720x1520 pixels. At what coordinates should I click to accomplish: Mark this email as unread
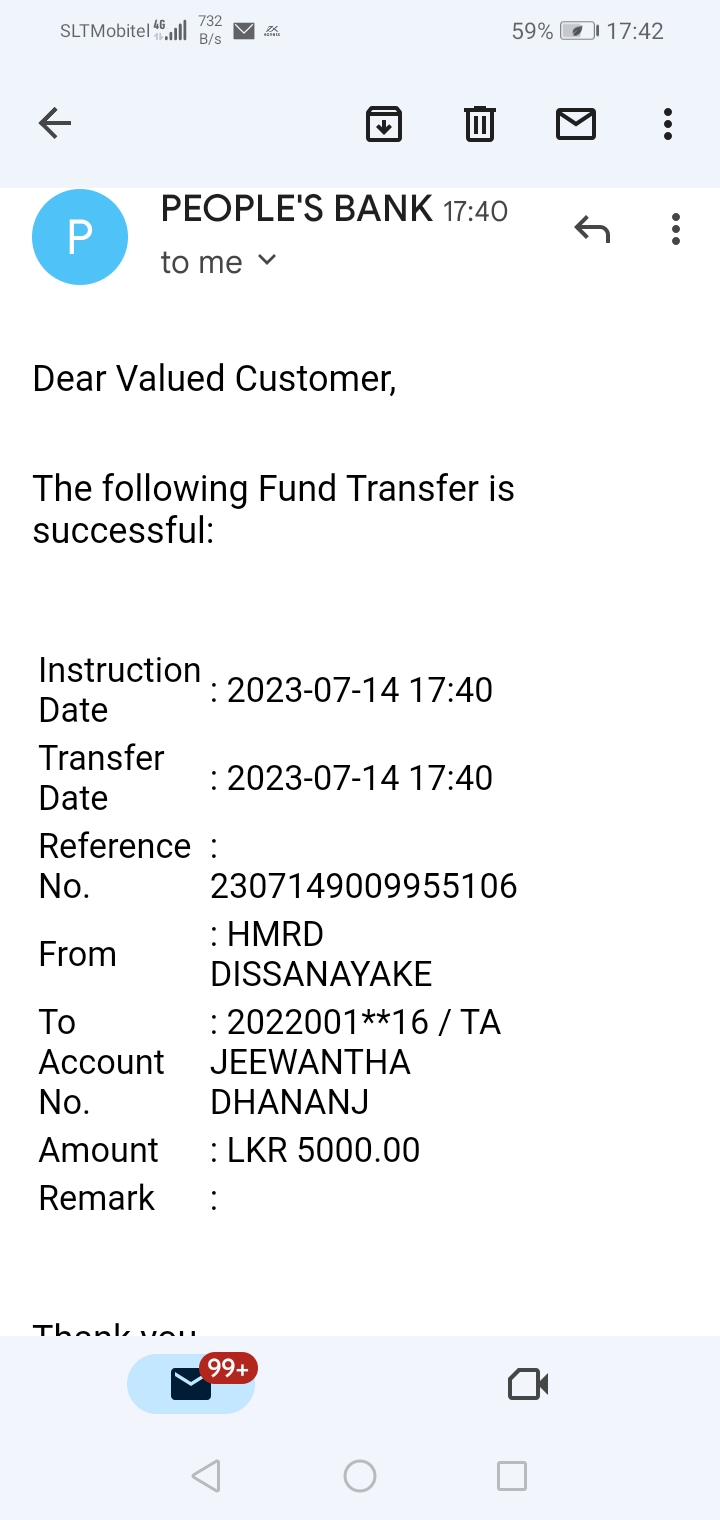575,124
